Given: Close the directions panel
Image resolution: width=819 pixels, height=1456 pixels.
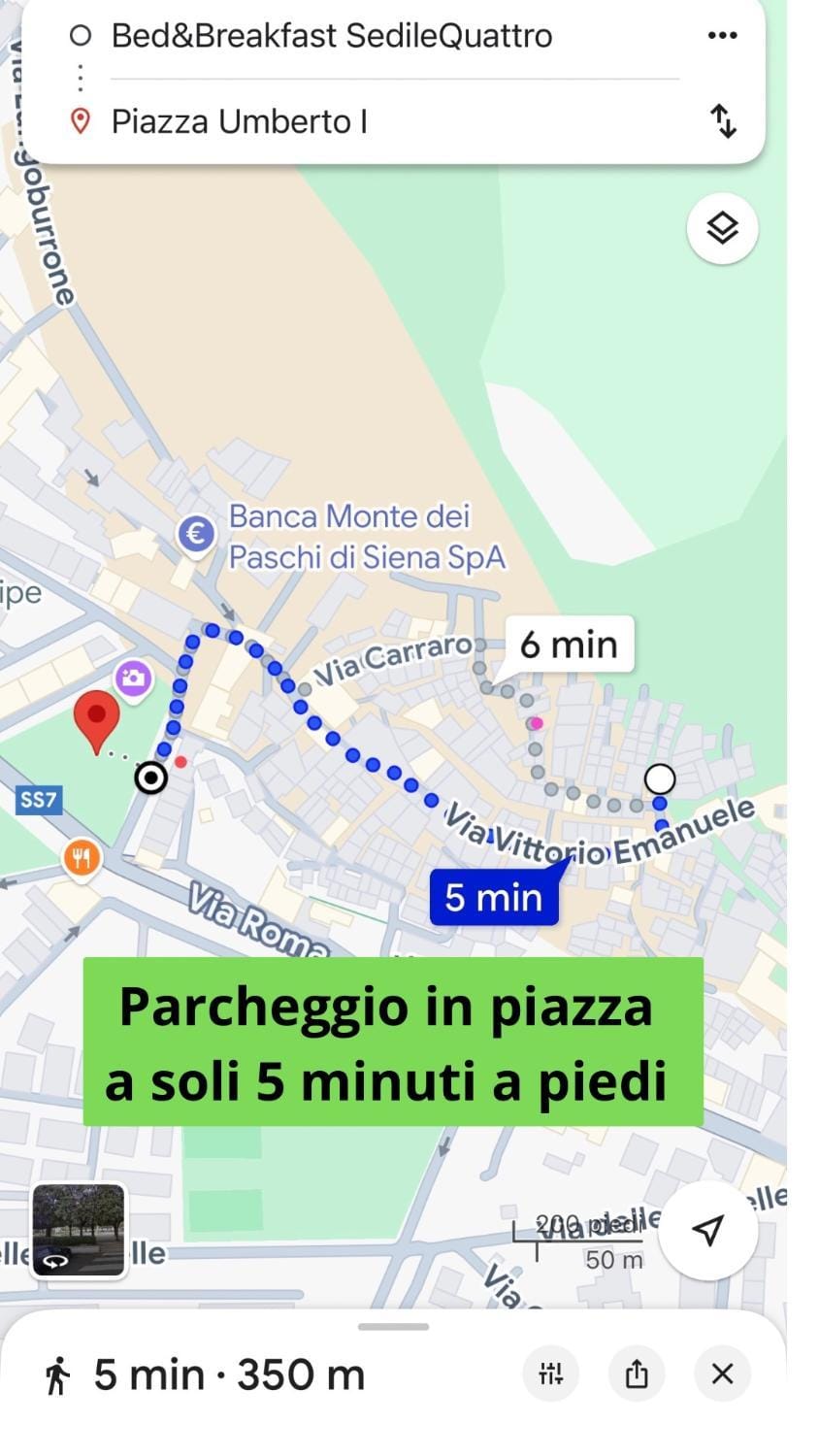Looking at the screenshot, I should pos(722,1373).
